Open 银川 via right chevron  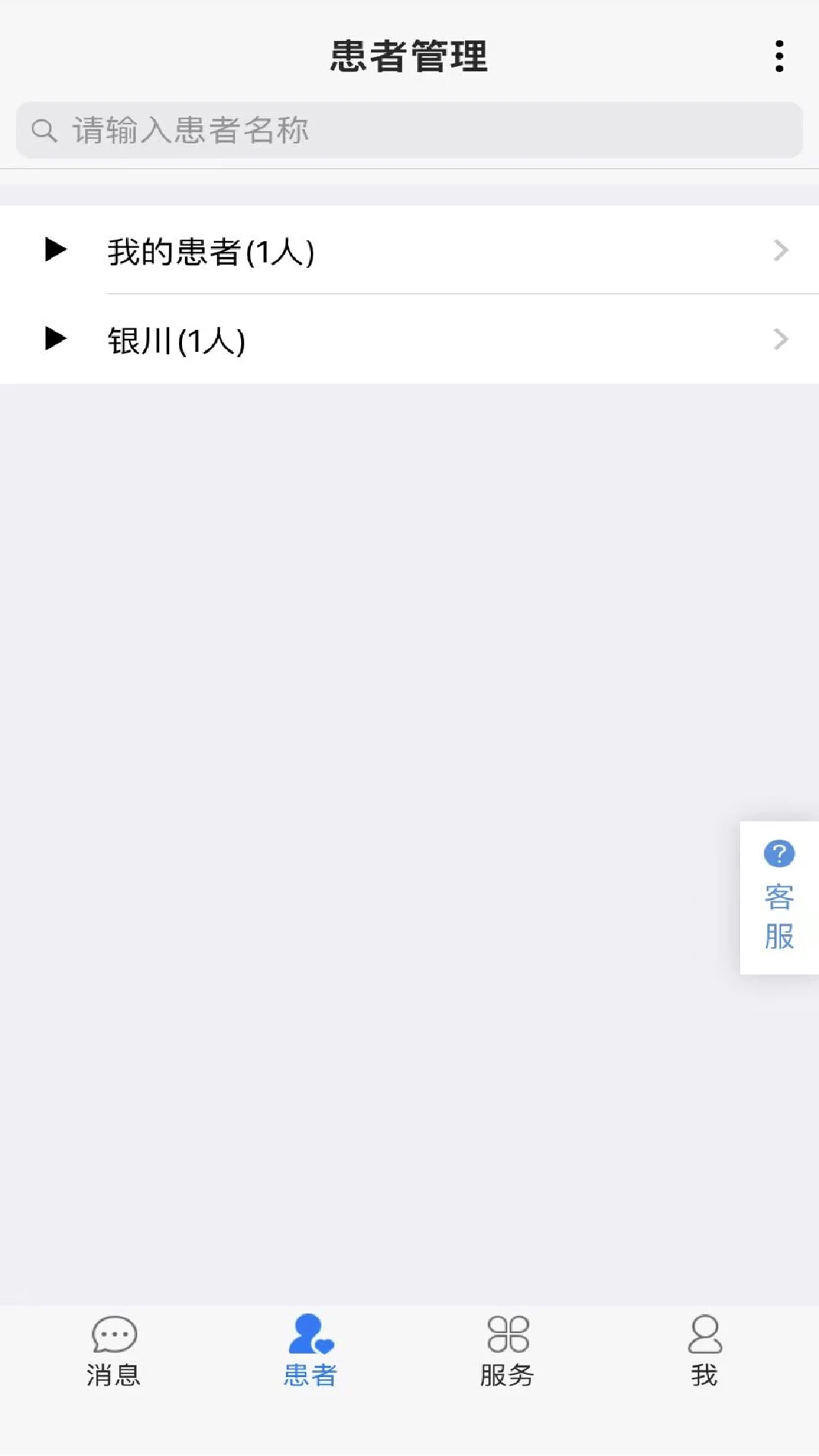click(x=781, y=340)
